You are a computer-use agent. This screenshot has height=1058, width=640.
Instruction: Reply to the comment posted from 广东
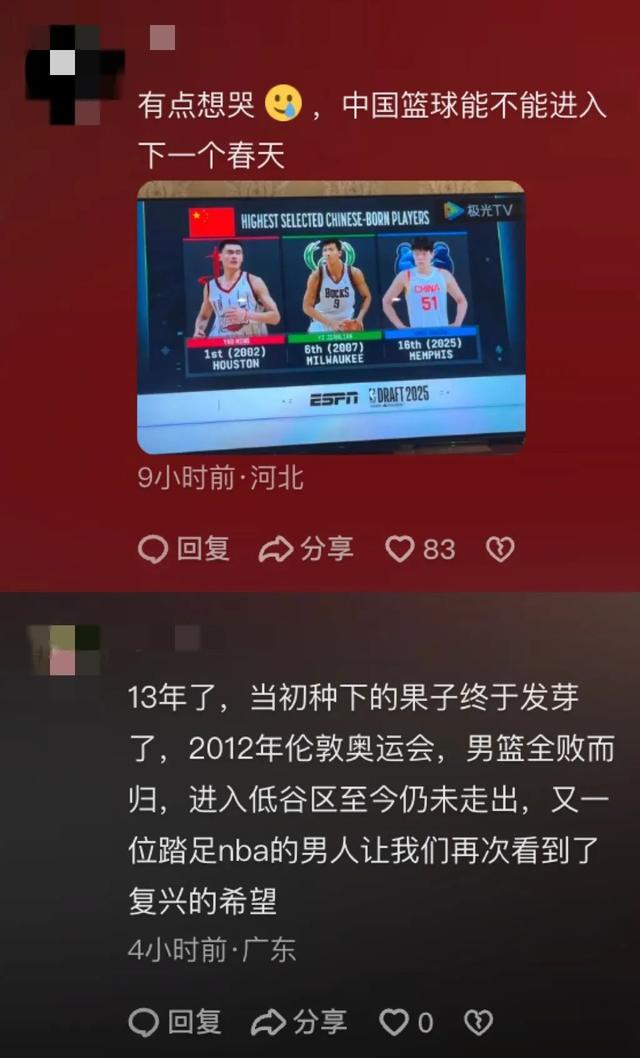click(176, 1021)
